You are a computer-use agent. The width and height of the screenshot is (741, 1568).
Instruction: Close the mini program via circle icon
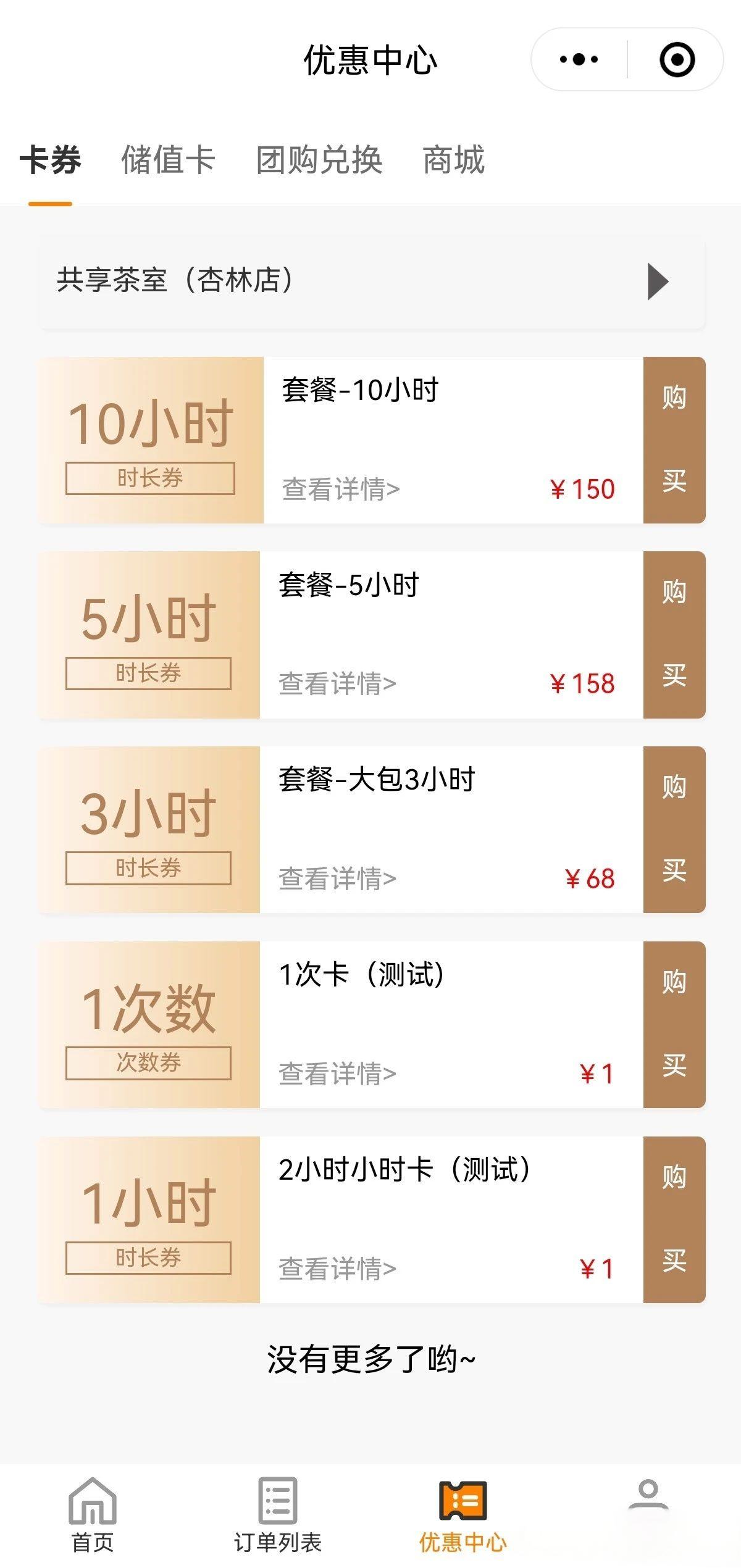[677, 60]
